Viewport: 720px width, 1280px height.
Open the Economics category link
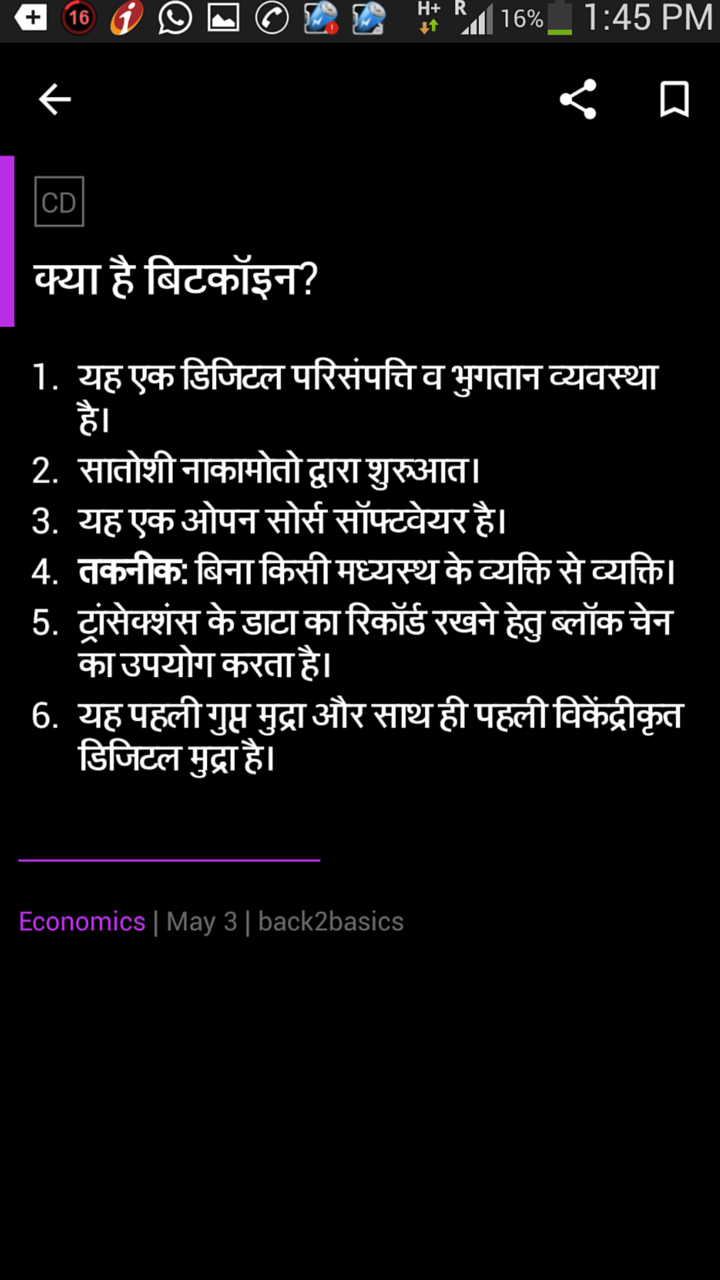click(x=82, y=922)
